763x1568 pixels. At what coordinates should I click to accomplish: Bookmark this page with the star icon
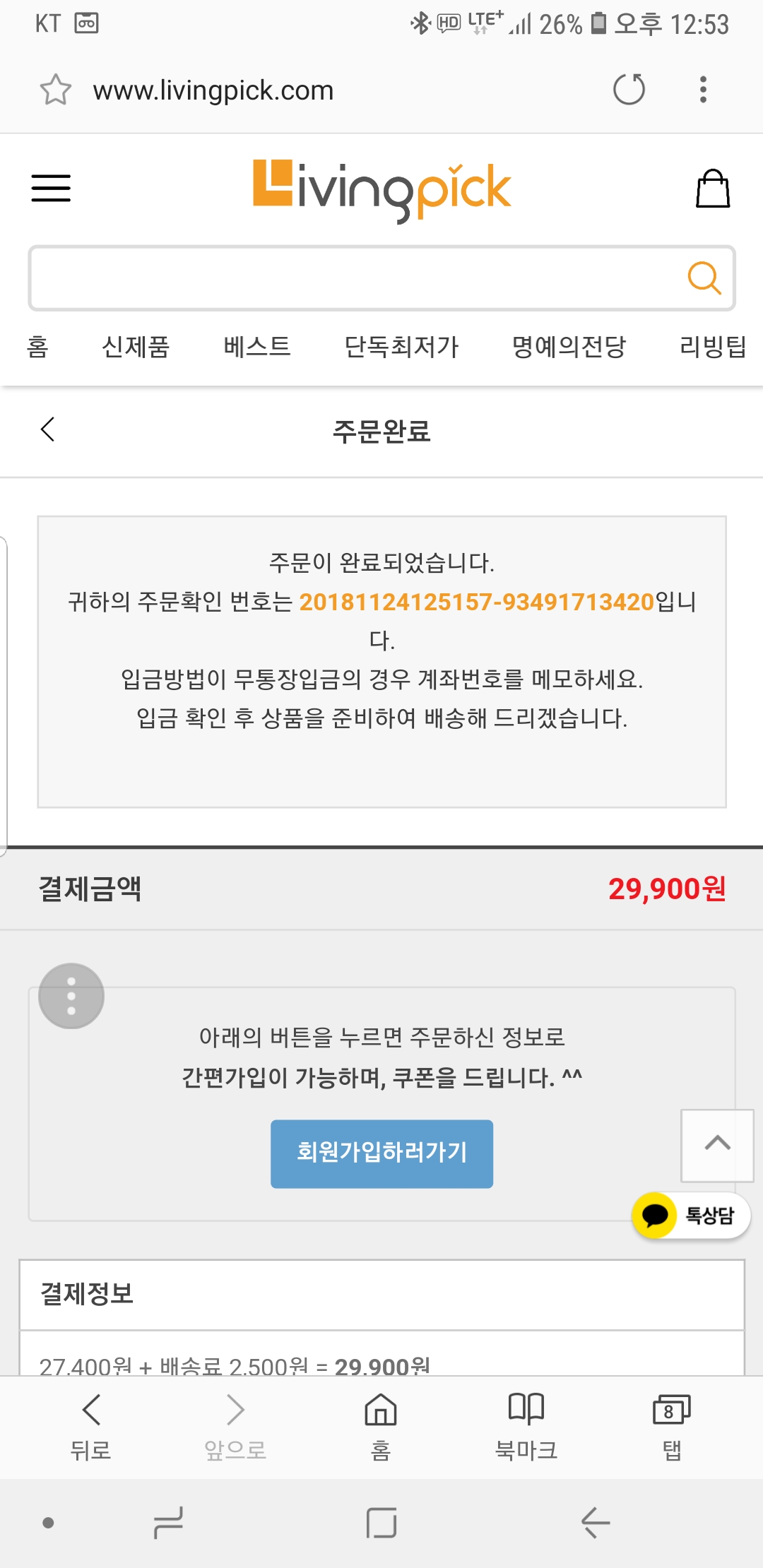tap(55, 90)
